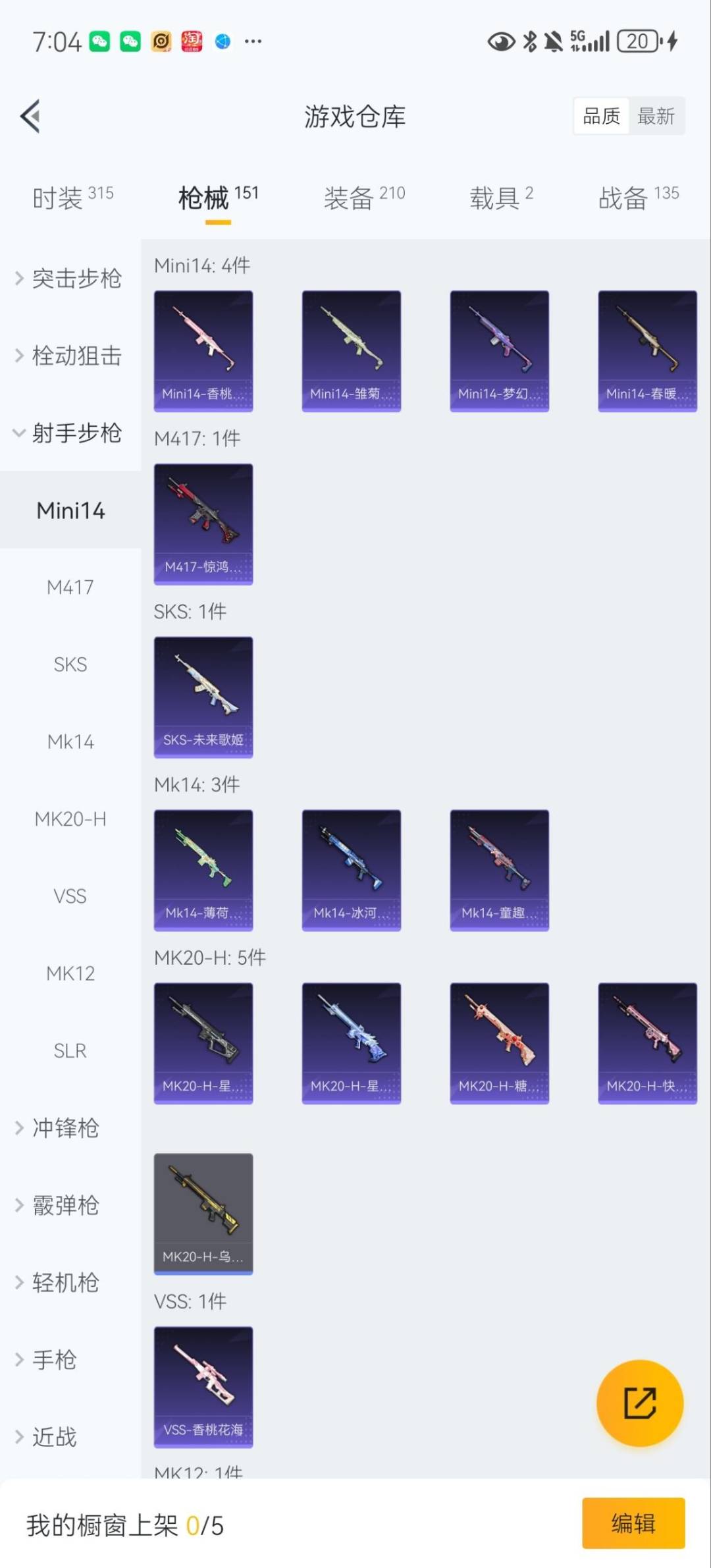711x1568 pixels.
Task: Open the Mk14-冰河 weapon card
Action: [x=351, y=869]
